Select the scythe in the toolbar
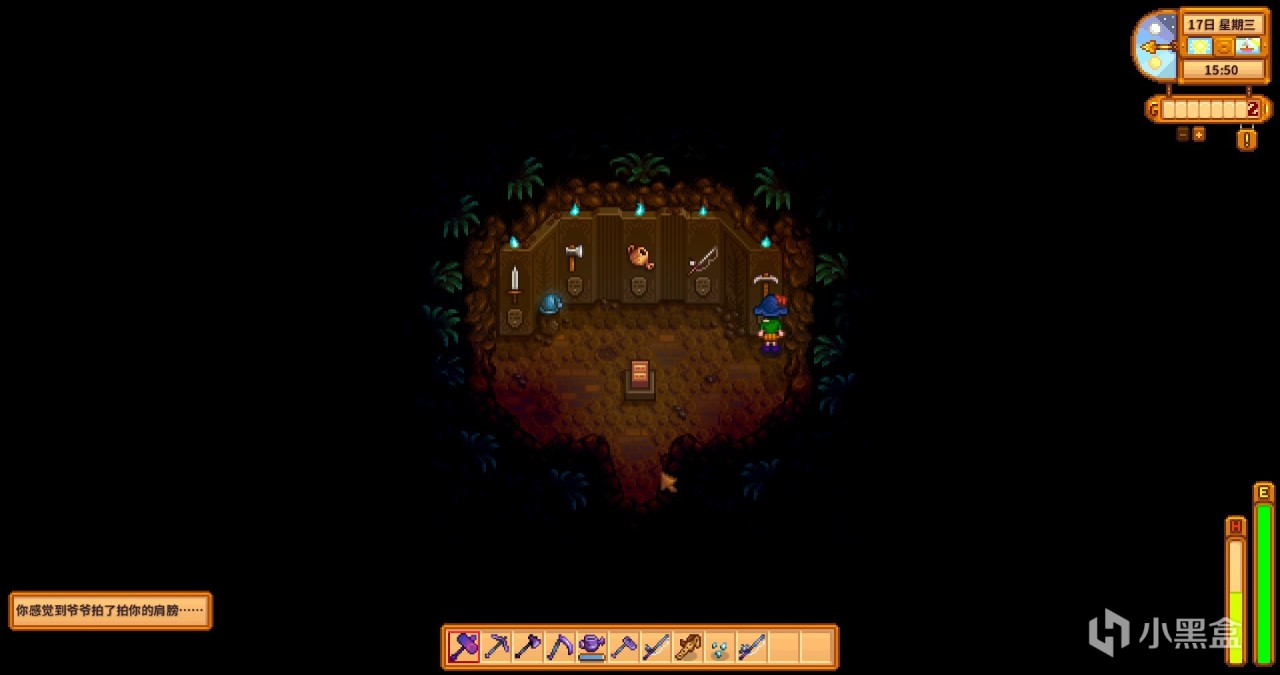This screenshot has height=675, width=1280. [x=560, y=647]
